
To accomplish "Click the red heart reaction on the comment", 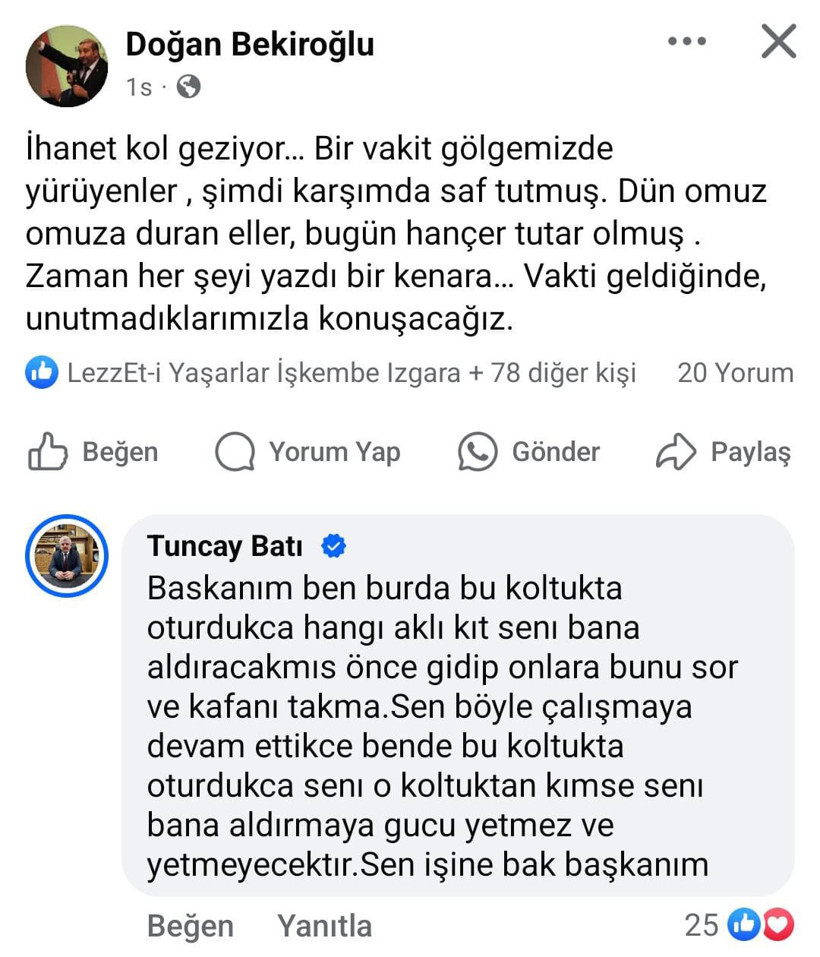I will point(778,926).
